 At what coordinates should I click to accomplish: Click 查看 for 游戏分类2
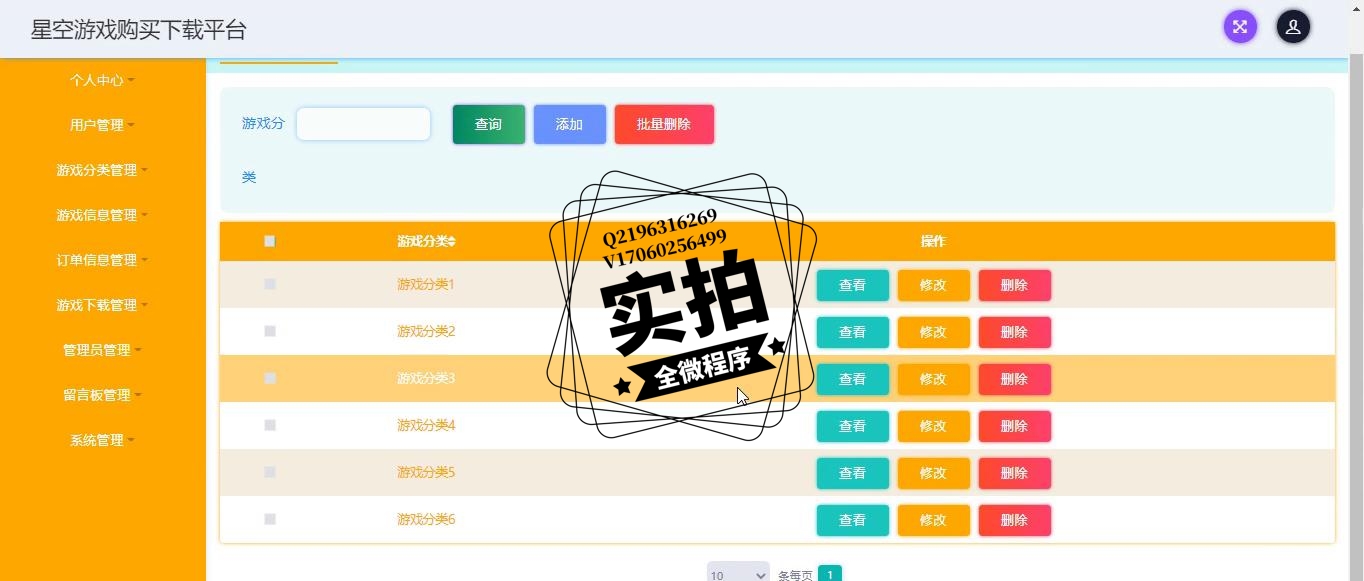(852, 333)
